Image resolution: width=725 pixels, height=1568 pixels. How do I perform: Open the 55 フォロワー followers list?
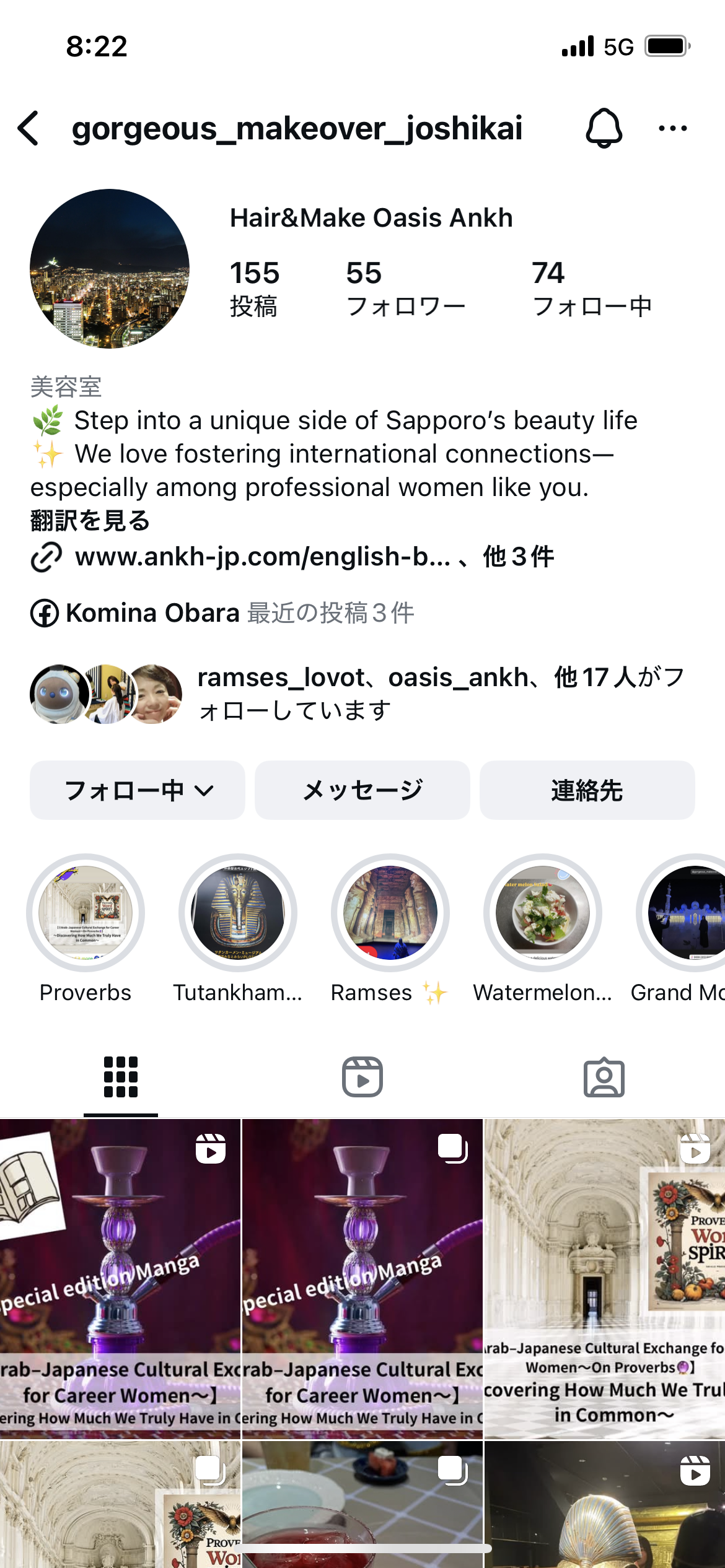coord(405,289)
